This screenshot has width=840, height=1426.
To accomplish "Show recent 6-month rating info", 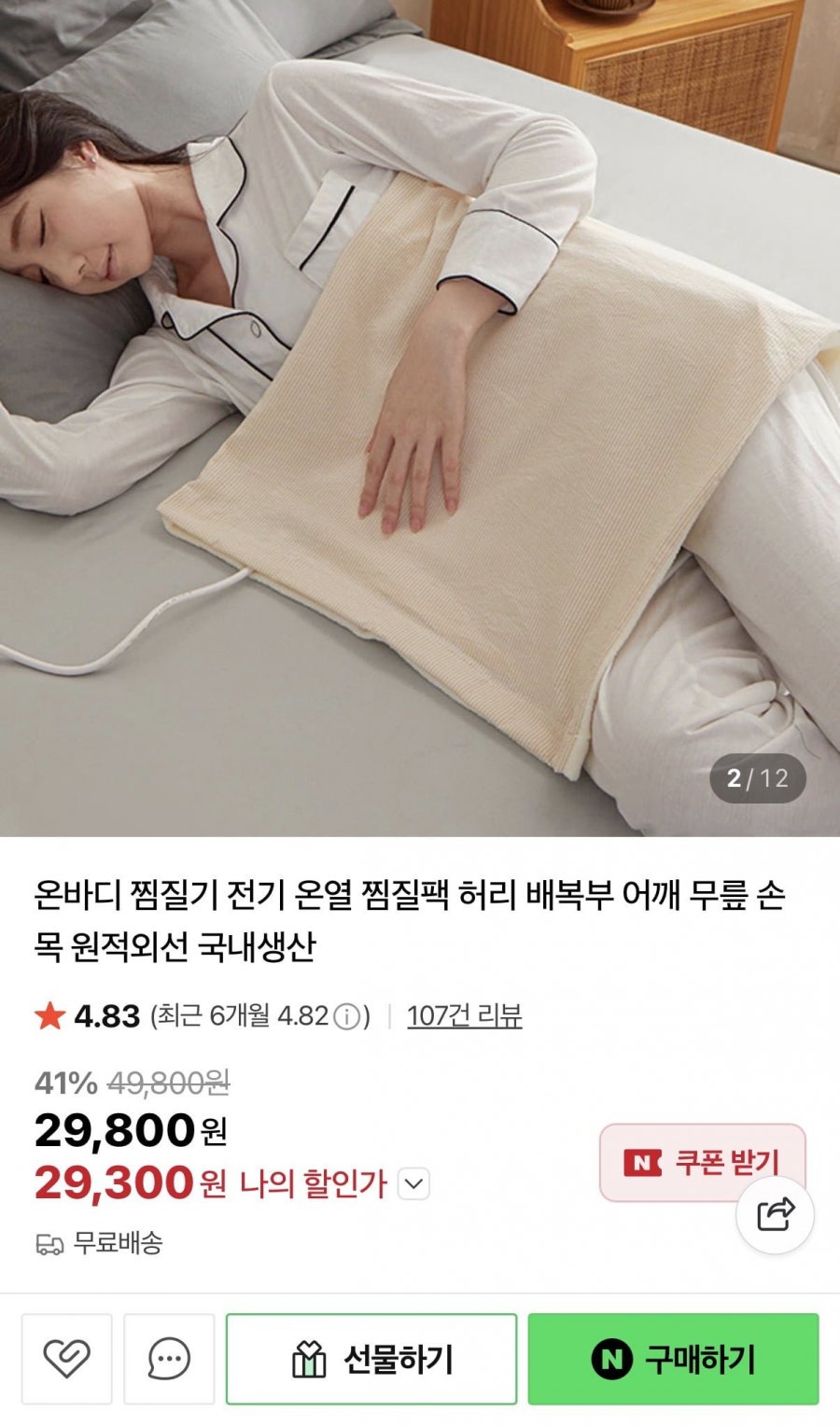I will [x=347, y=1015].
